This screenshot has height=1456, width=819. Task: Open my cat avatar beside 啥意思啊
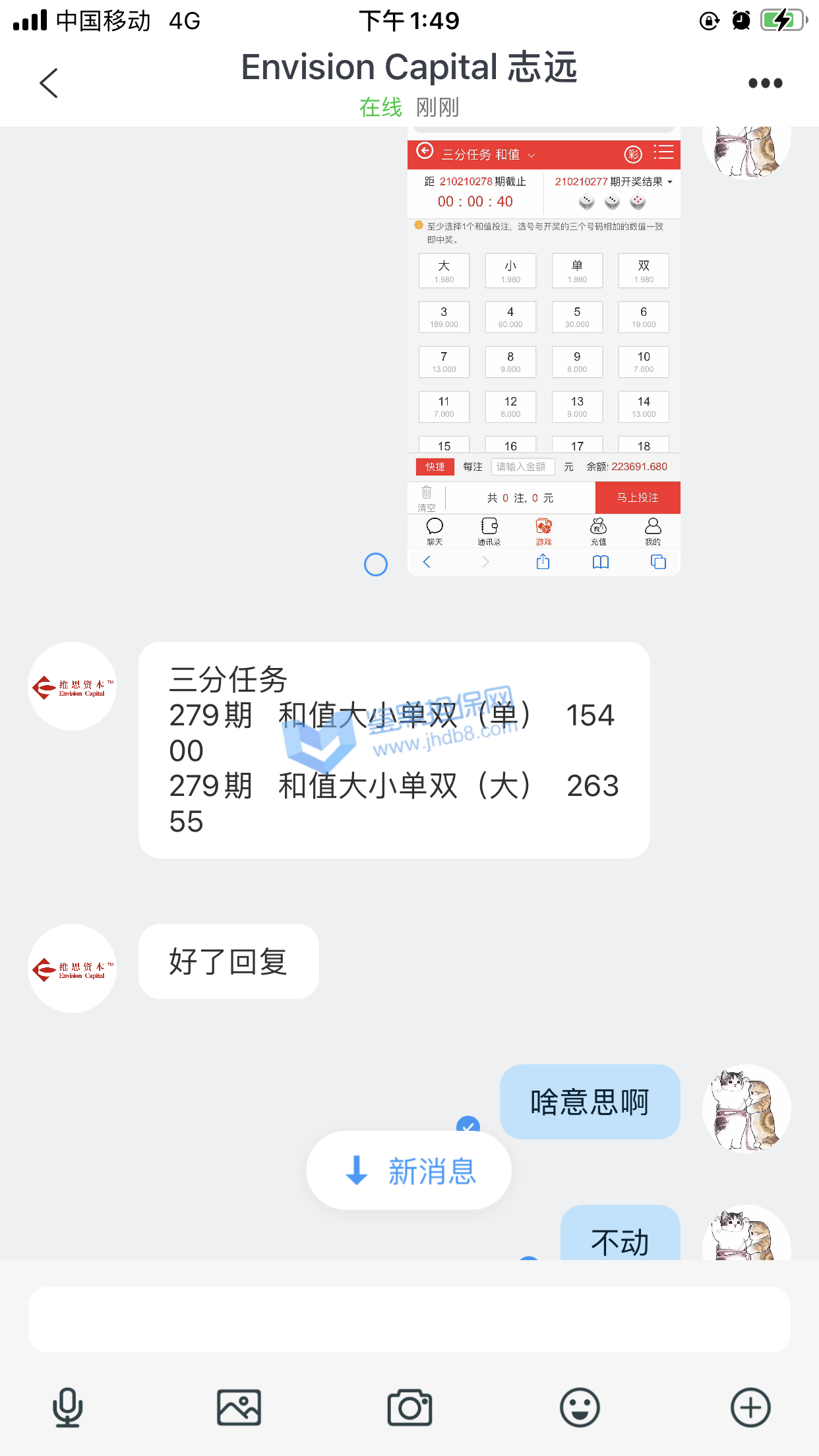pos(746,1108)
